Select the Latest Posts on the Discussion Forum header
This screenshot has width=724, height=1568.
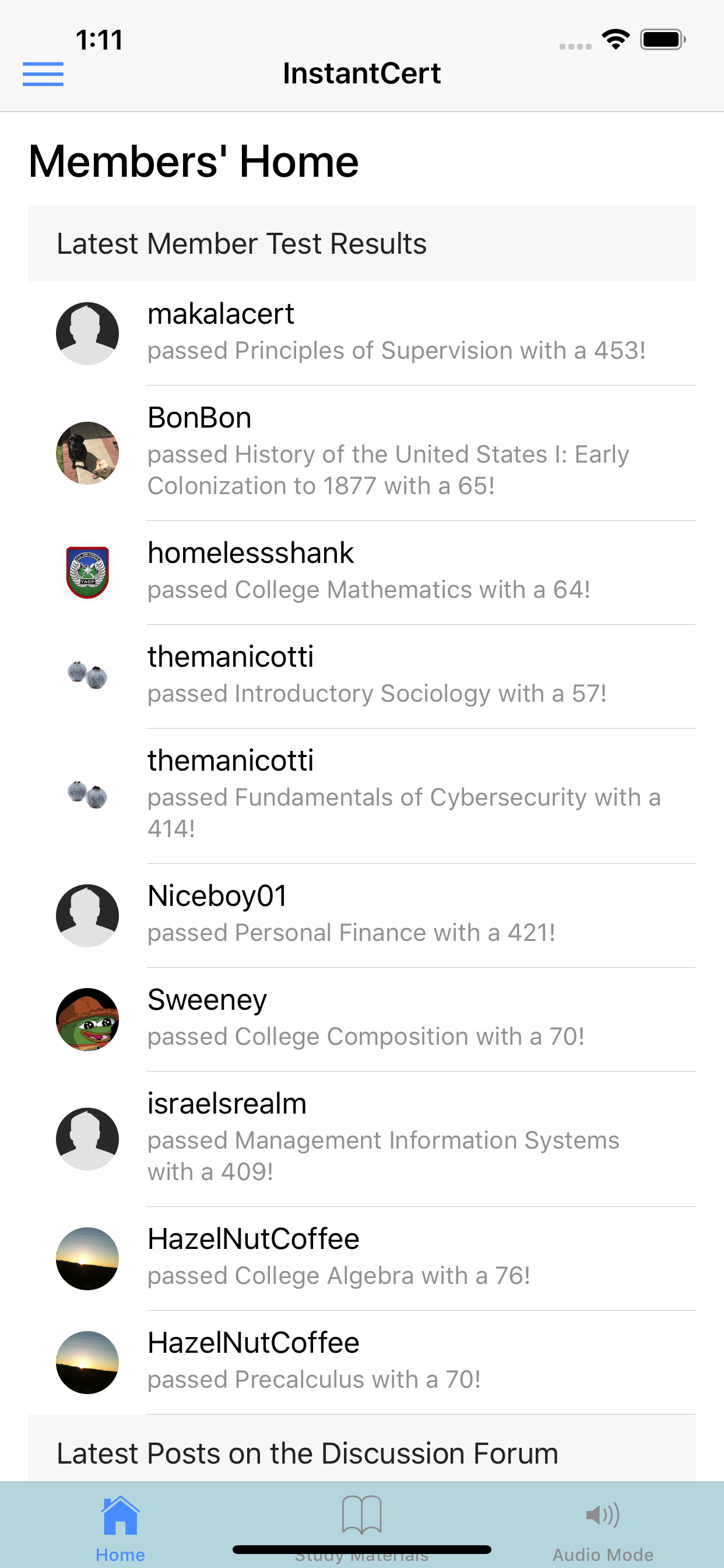307,1452
